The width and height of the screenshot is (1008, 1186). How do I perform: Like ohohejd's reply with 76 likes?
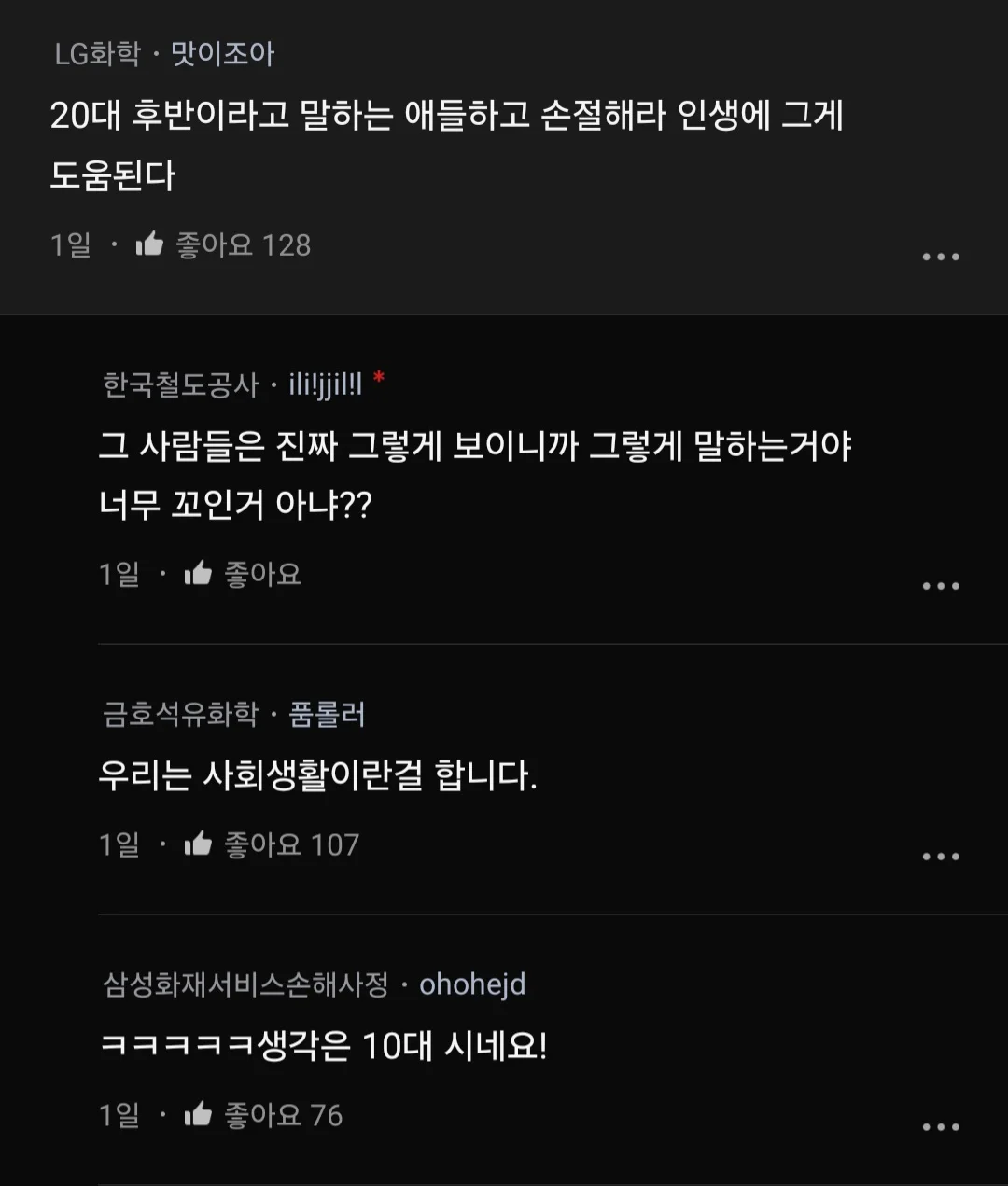tap(198, 1114)
